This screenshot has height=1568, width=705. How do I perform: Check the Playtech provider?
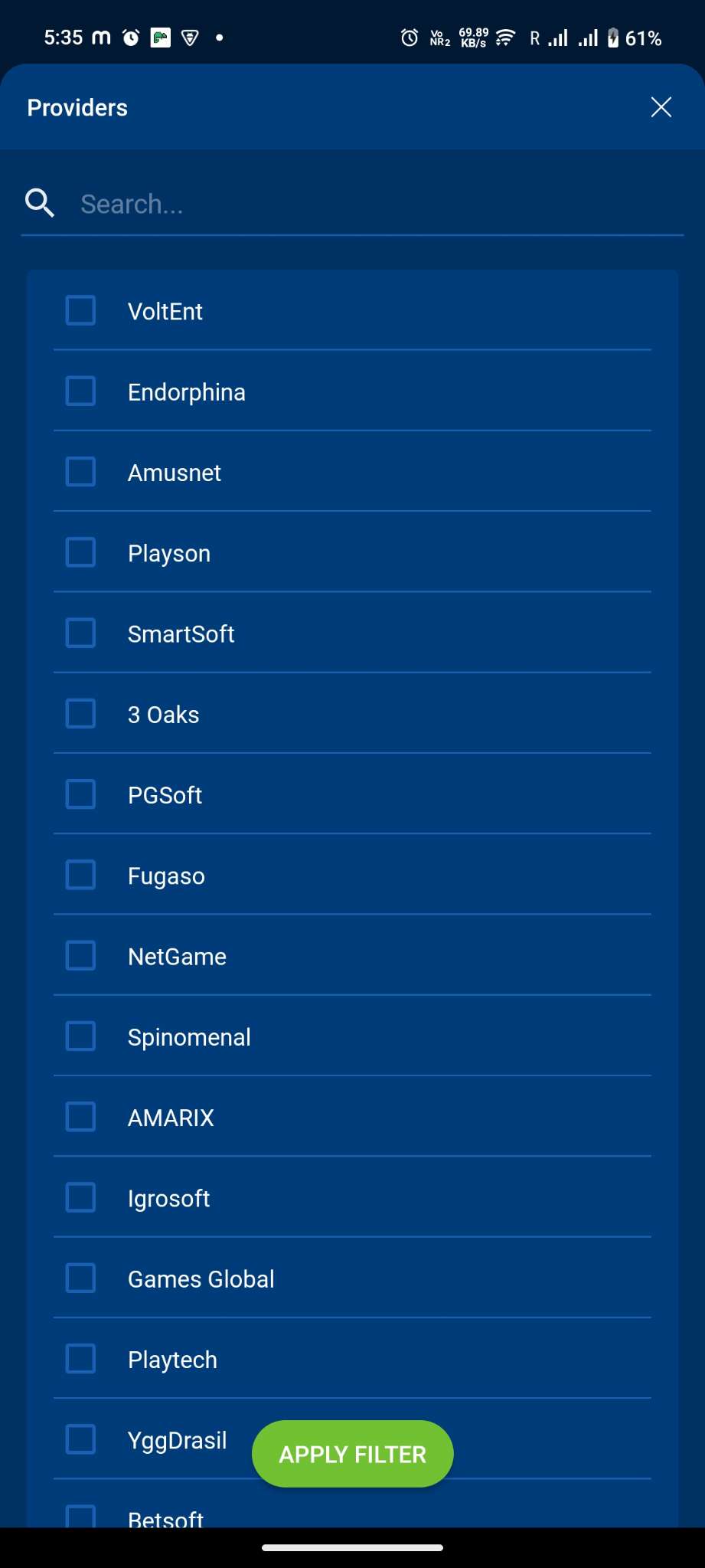pyautogui.click(x=80, y=1359)
